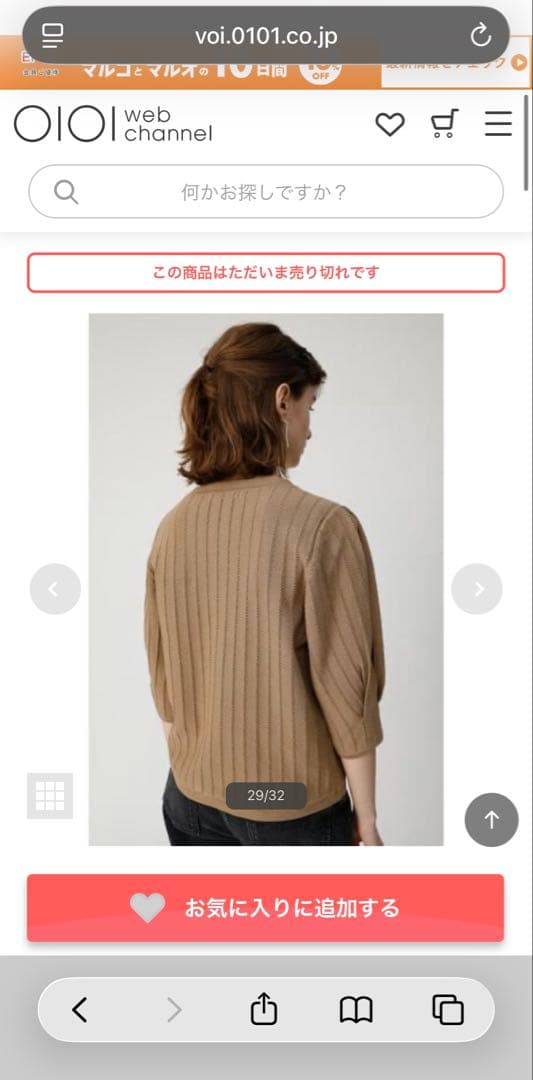Open the OIOI web channel home logo
Viewport: 533px width, 1080px height.
[x=113, y=125]
